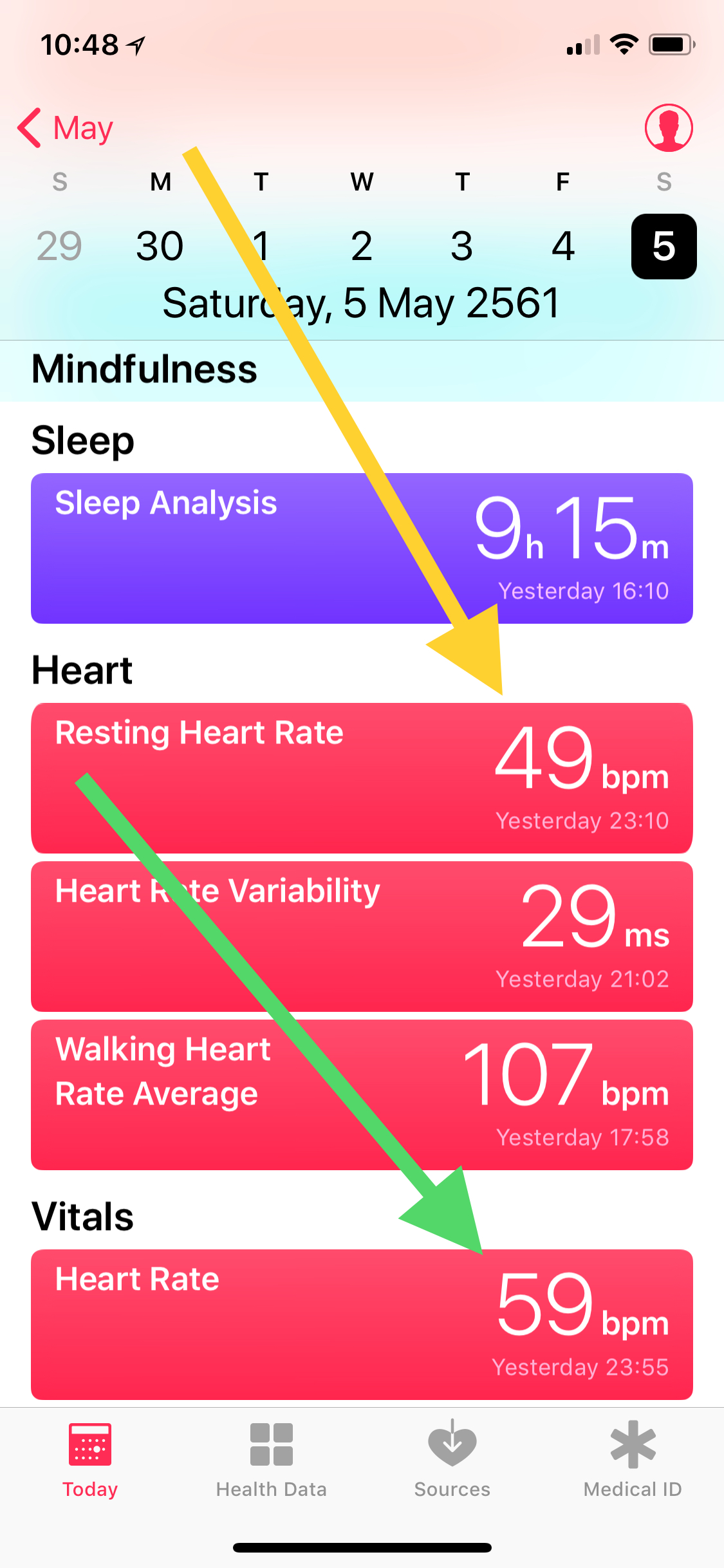Switch to the Health Data tab
The height and width of the screenshot is (1568, 724).
click(x=271, y=1460)
